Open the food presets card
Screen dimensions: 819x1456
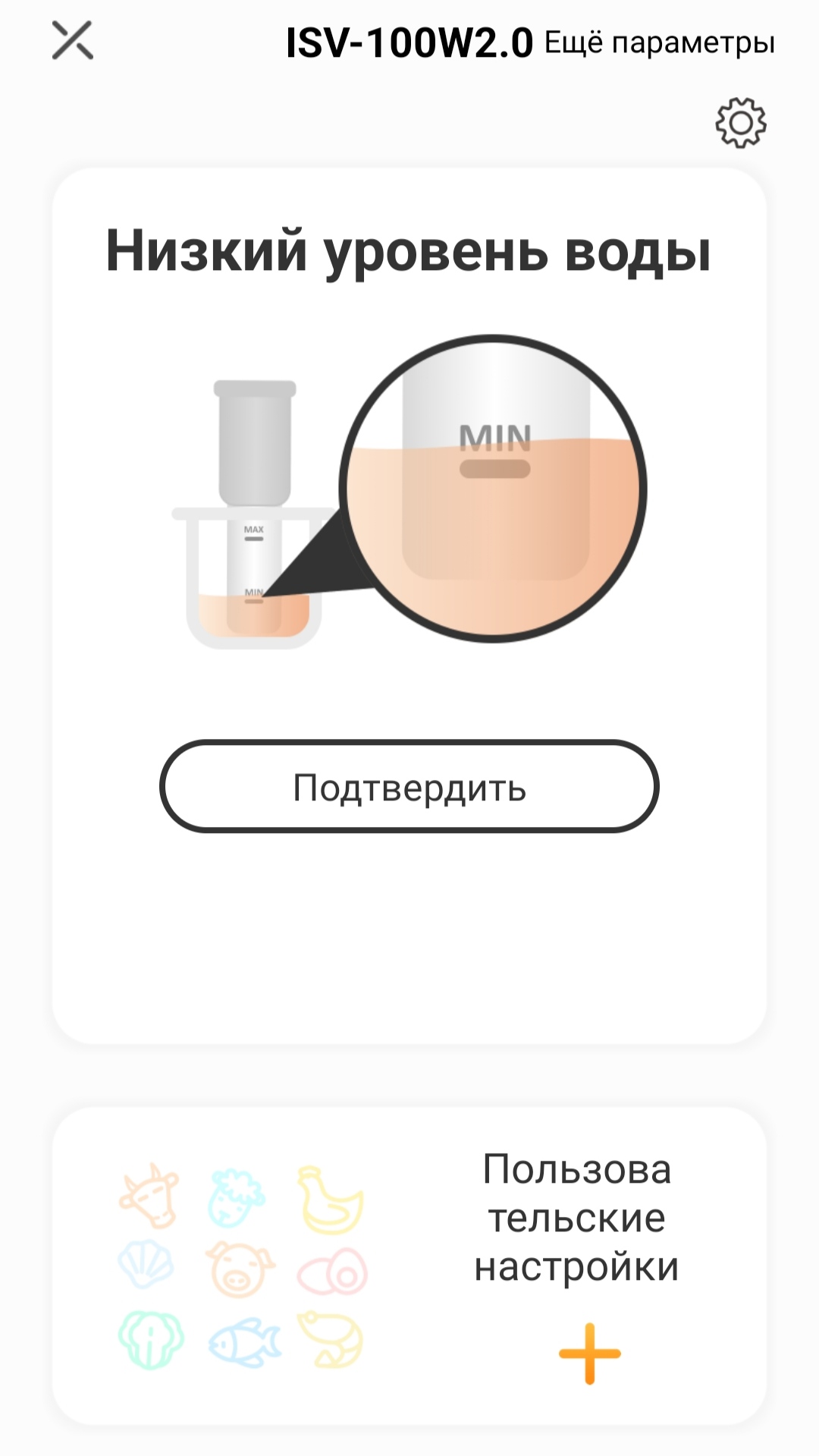coord(243,1266)
